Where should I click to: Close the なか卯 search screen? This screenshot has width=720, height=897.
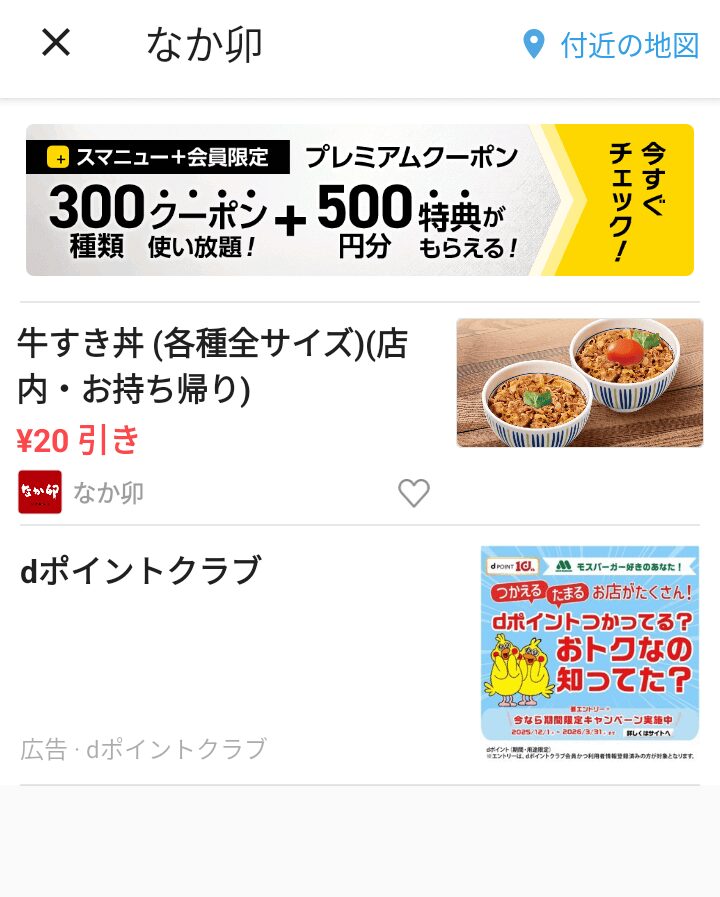[x=56, y=43]
